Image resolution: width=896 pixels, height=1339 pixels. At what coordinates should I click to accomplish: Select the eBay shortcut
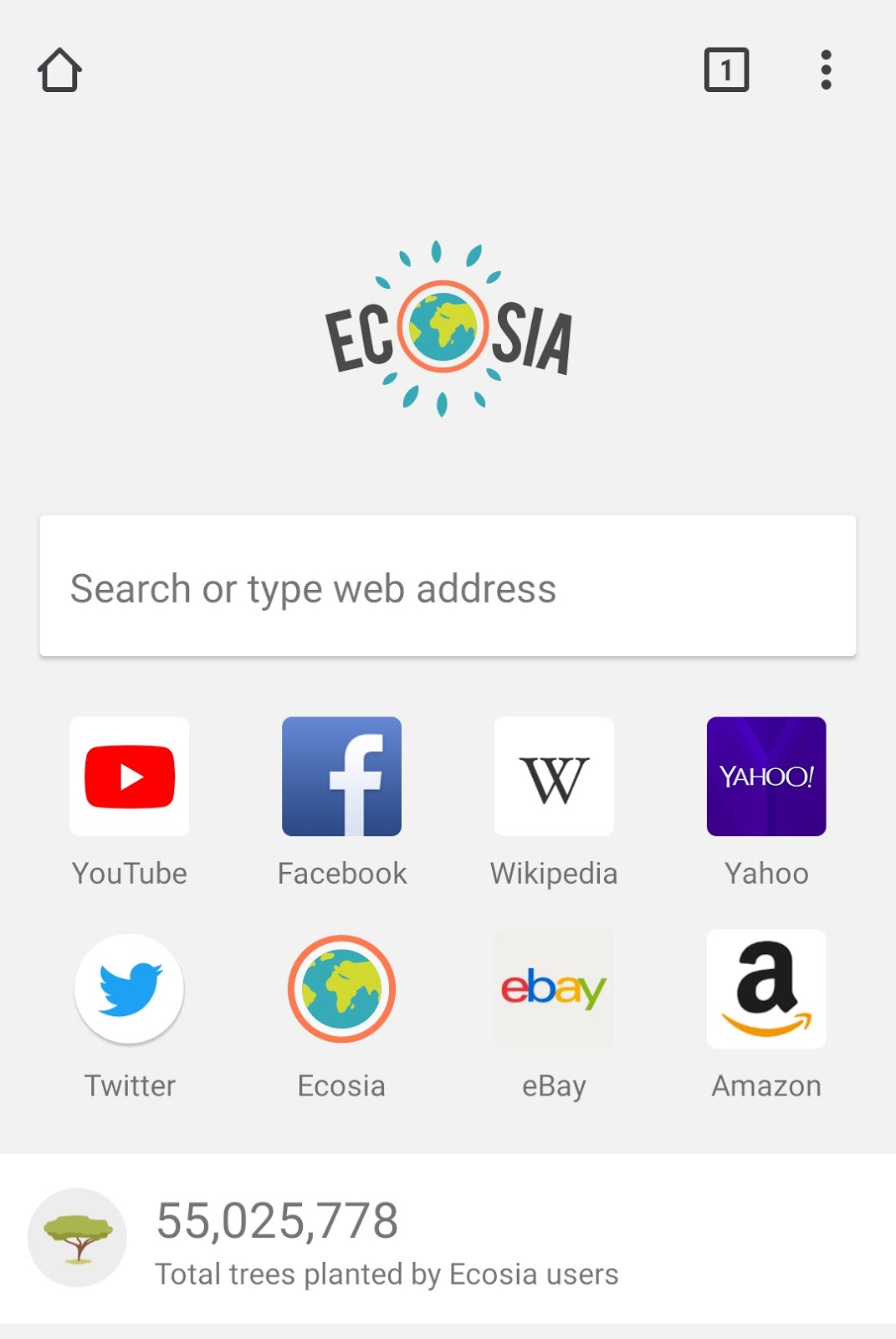coord(554,989)
